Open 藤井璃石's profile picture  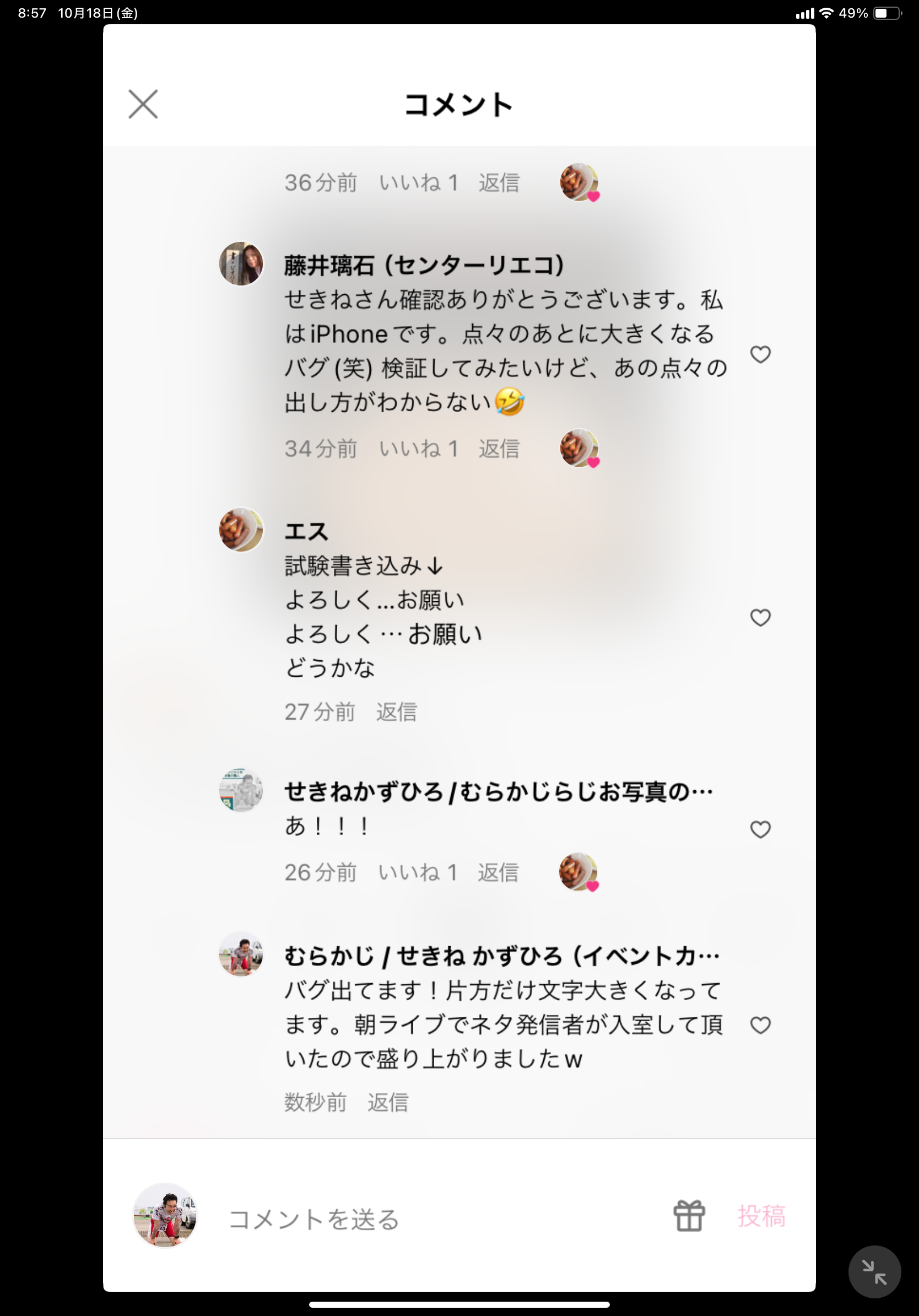(241, 263)
